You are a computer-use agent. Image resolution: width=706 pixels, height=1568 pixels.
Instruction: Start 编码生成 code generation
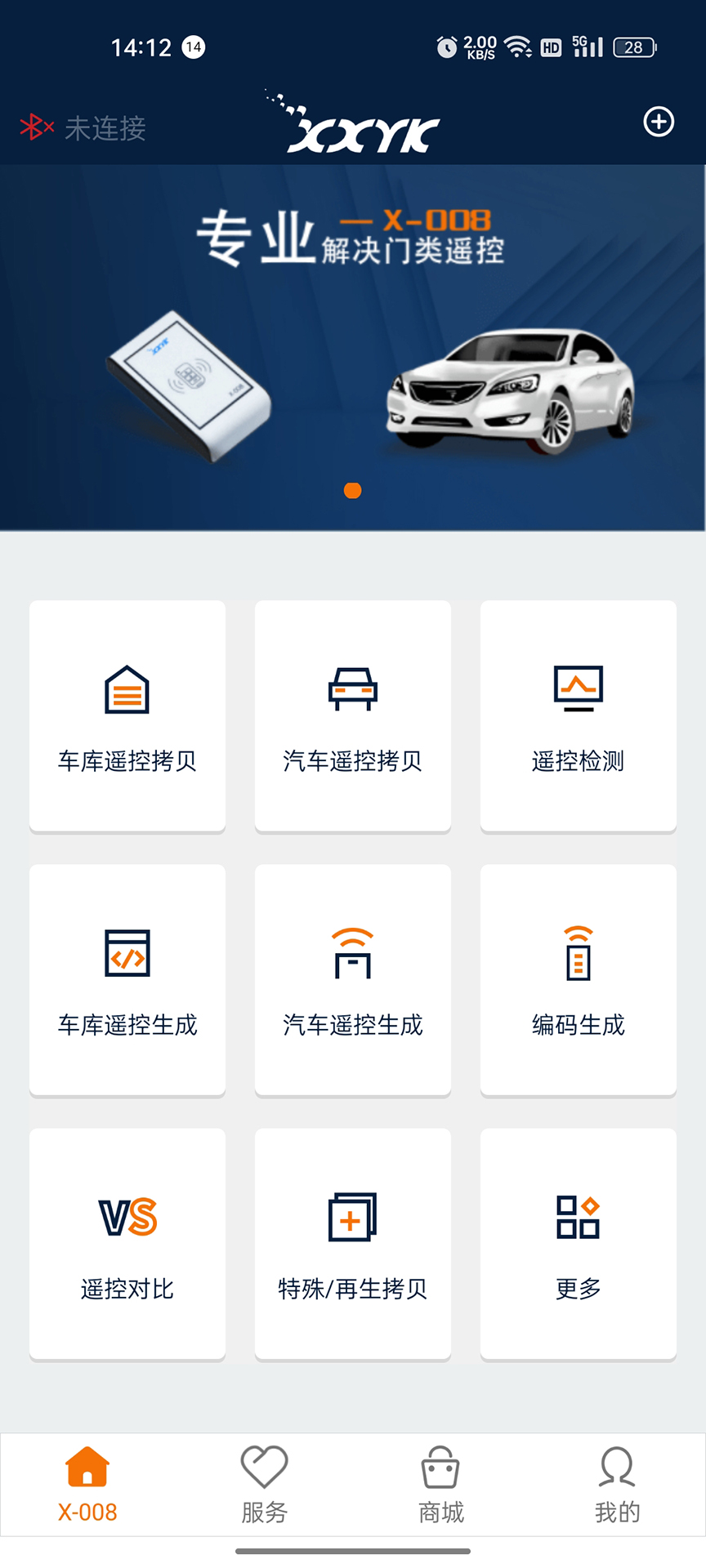coord(578,980)
